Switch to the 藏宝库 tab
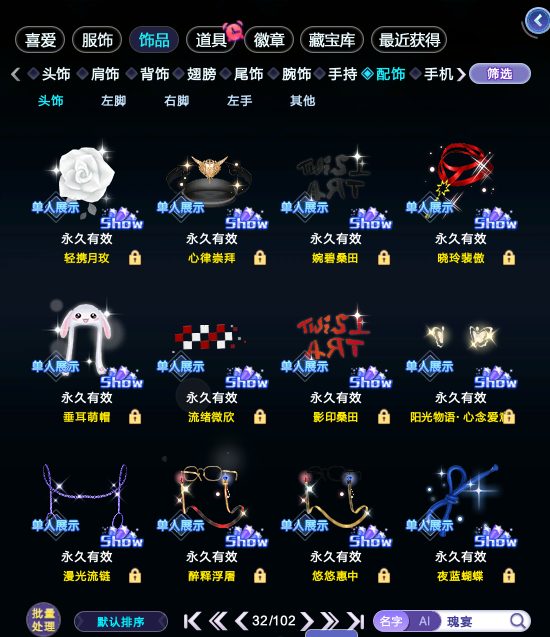The height and width of the screenshot is (637, 550). click(331, 40)
